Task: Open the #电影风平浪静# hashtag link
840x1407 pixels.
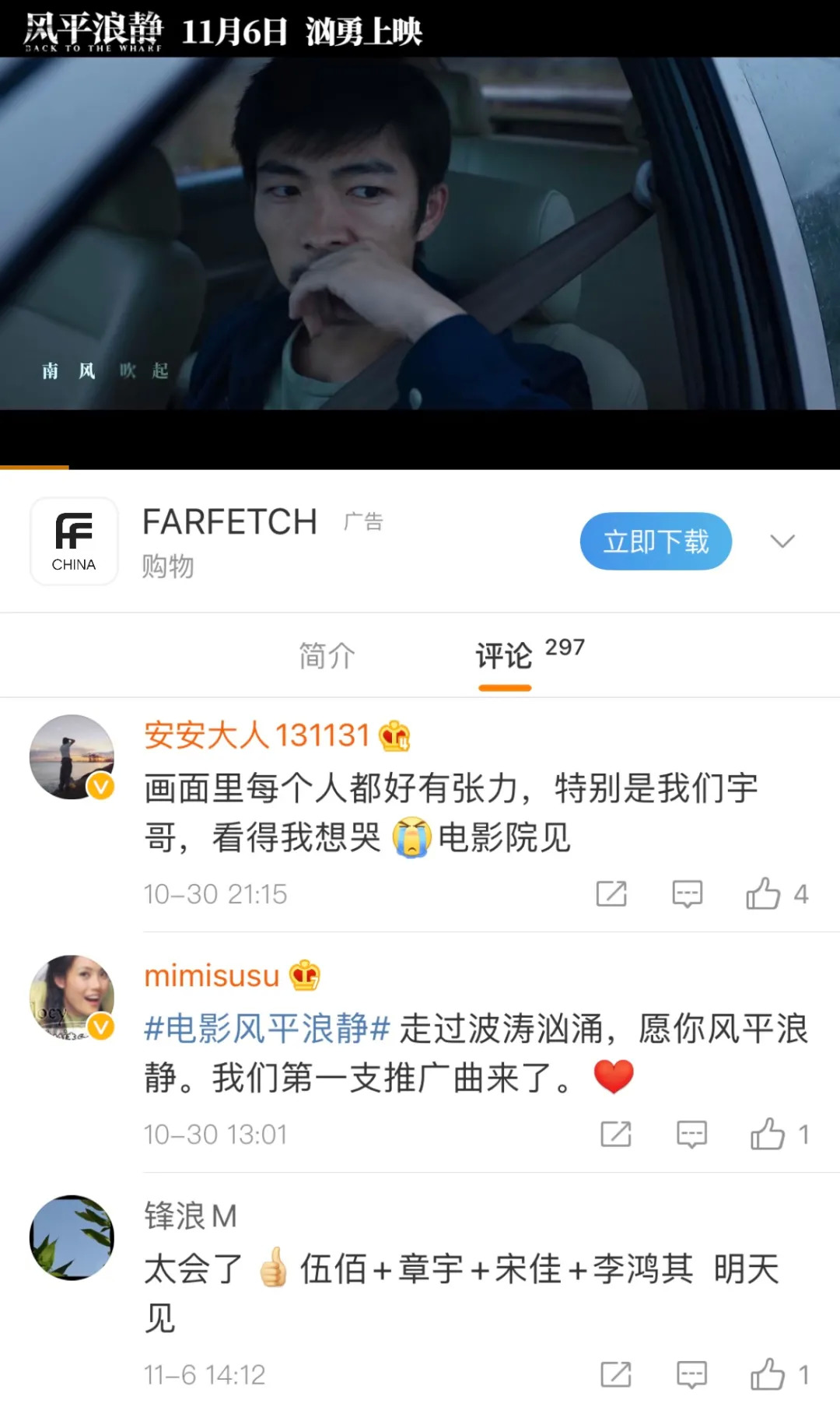Action: (267, 1029)
